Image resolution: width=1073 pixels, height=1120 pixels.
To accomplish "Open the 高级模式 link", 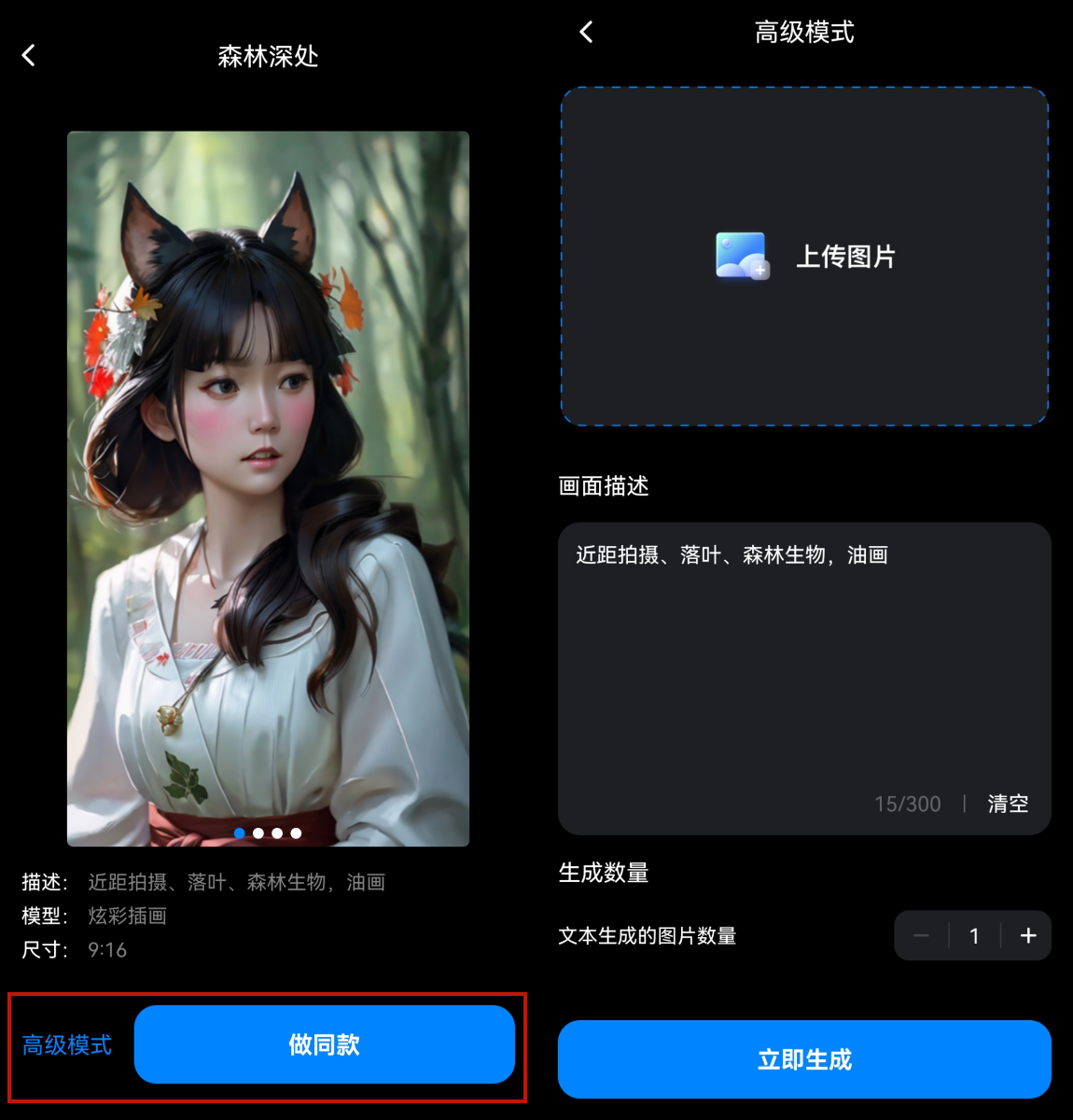I will point(67,1045).
